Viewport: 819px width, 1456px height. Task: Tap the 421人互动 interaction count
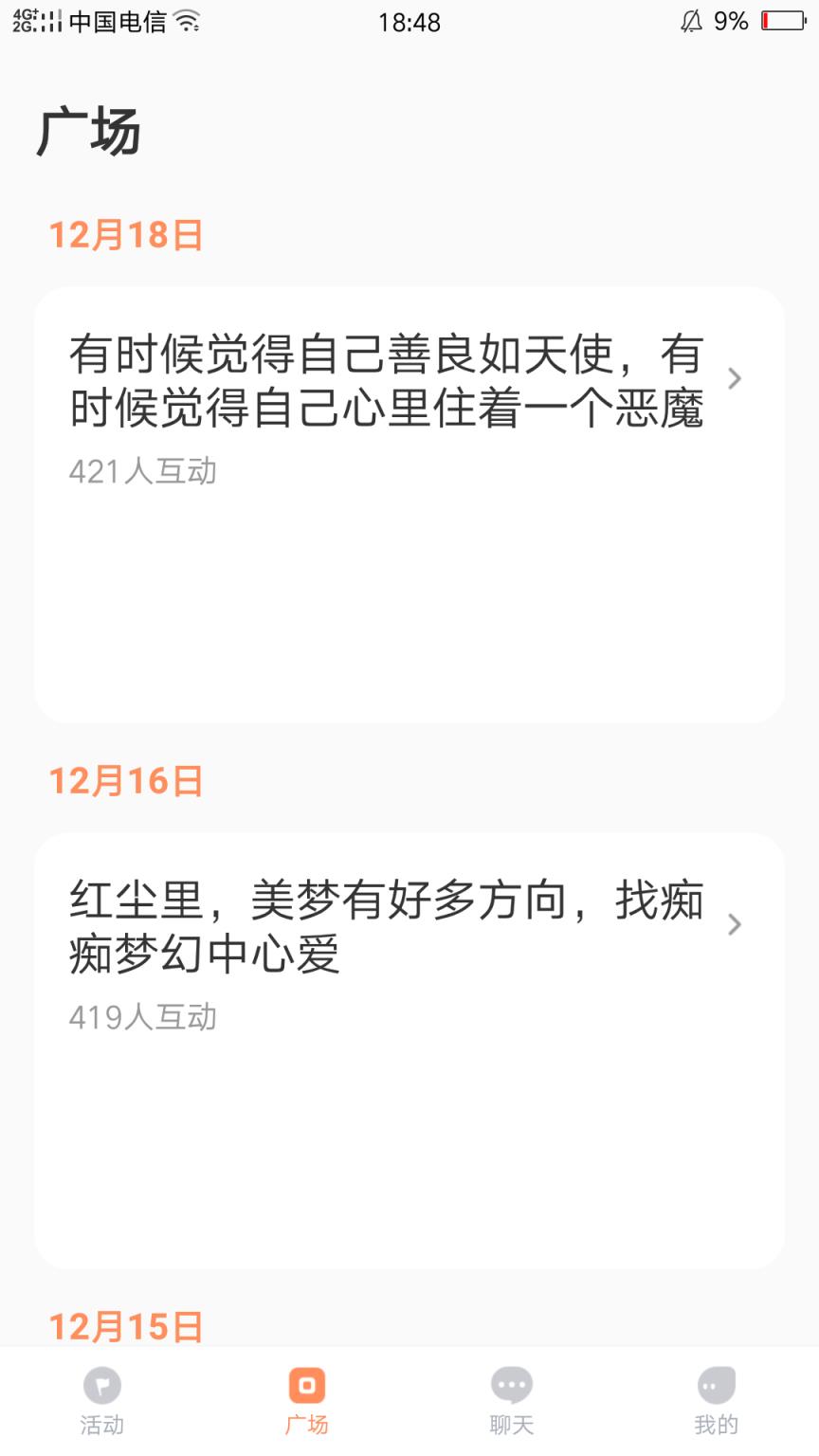point(143,469)
